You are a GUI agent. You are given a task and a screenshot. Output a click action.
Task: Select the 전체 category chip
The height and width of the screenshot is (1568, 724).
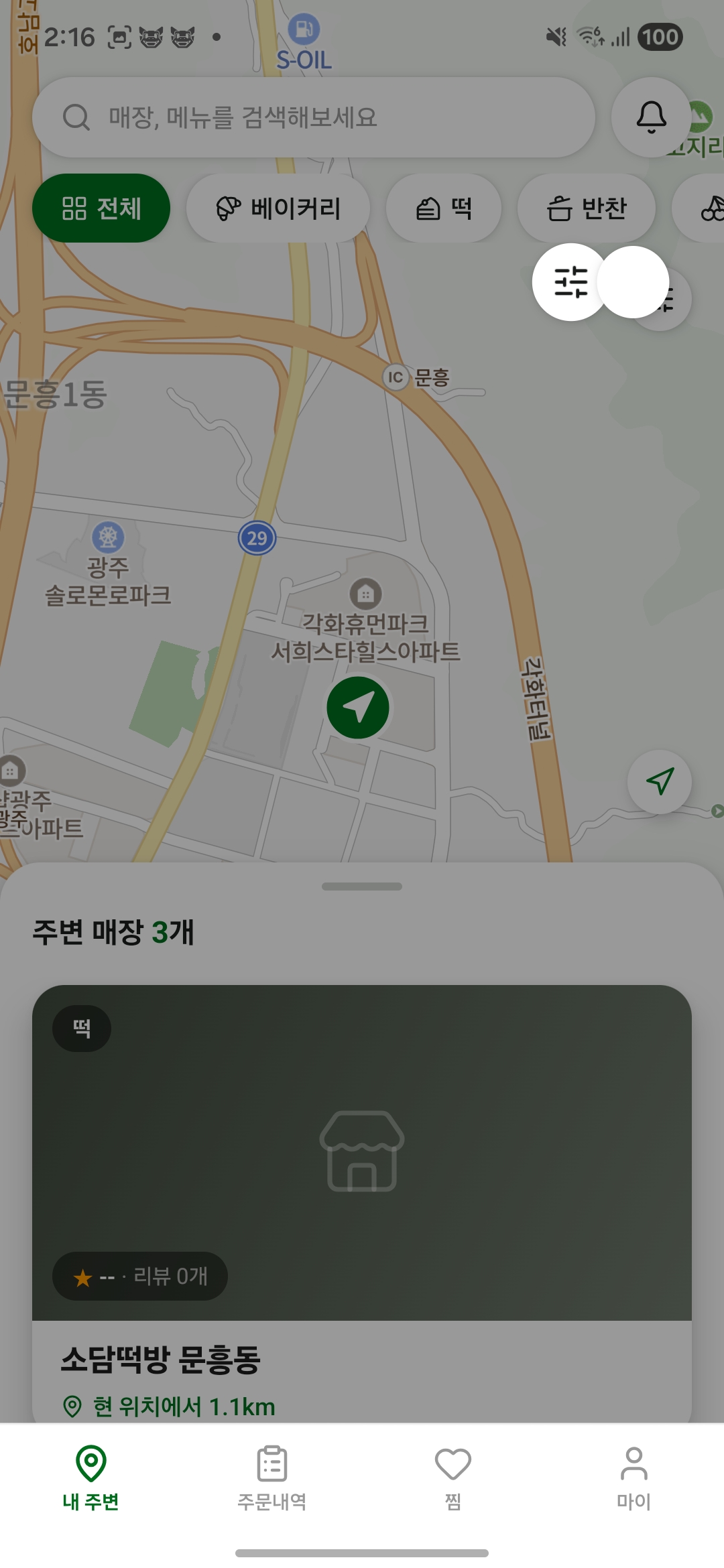[101, 208]
